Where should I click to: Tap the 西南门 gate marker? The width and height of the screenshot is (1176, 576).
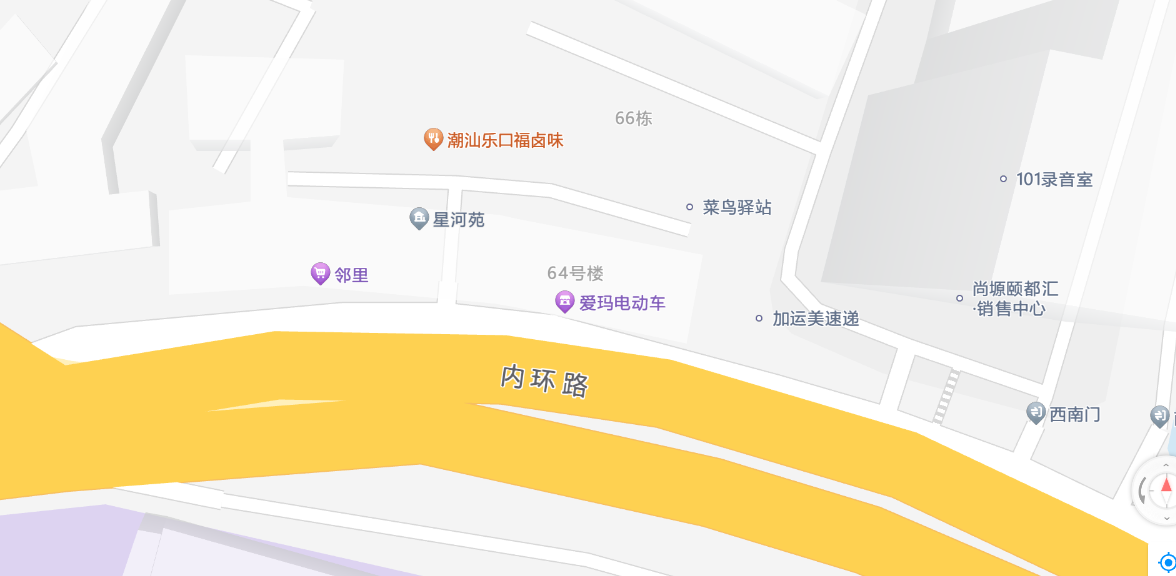pyautogui.click(x=1036, y=412)
